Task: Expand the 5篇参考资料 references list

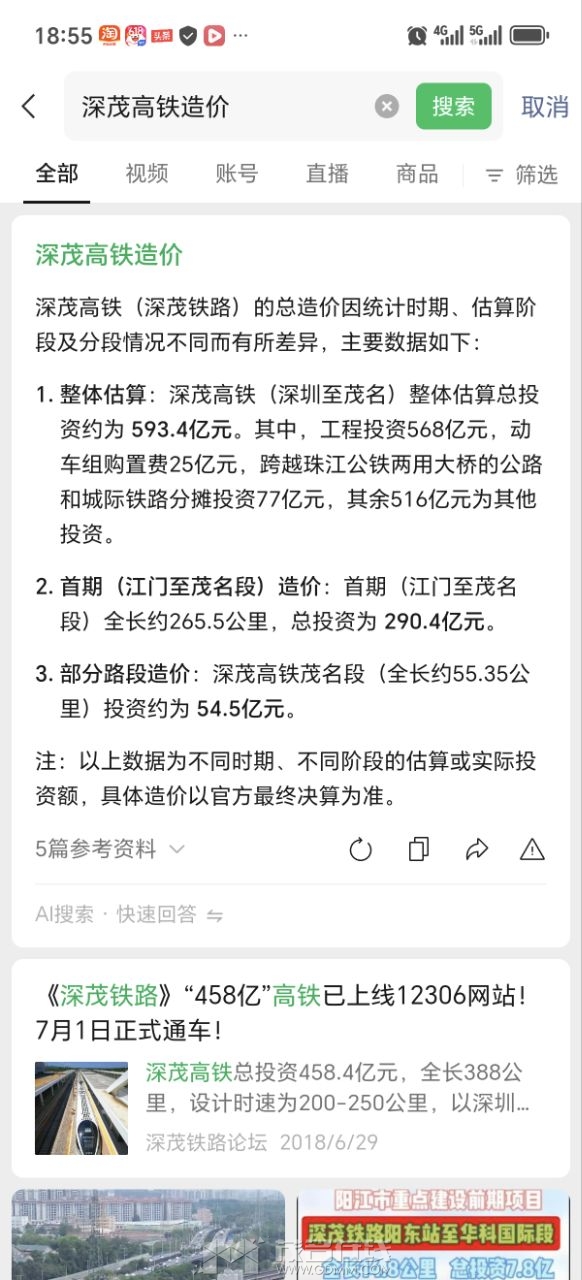Action: click(110, 850)
